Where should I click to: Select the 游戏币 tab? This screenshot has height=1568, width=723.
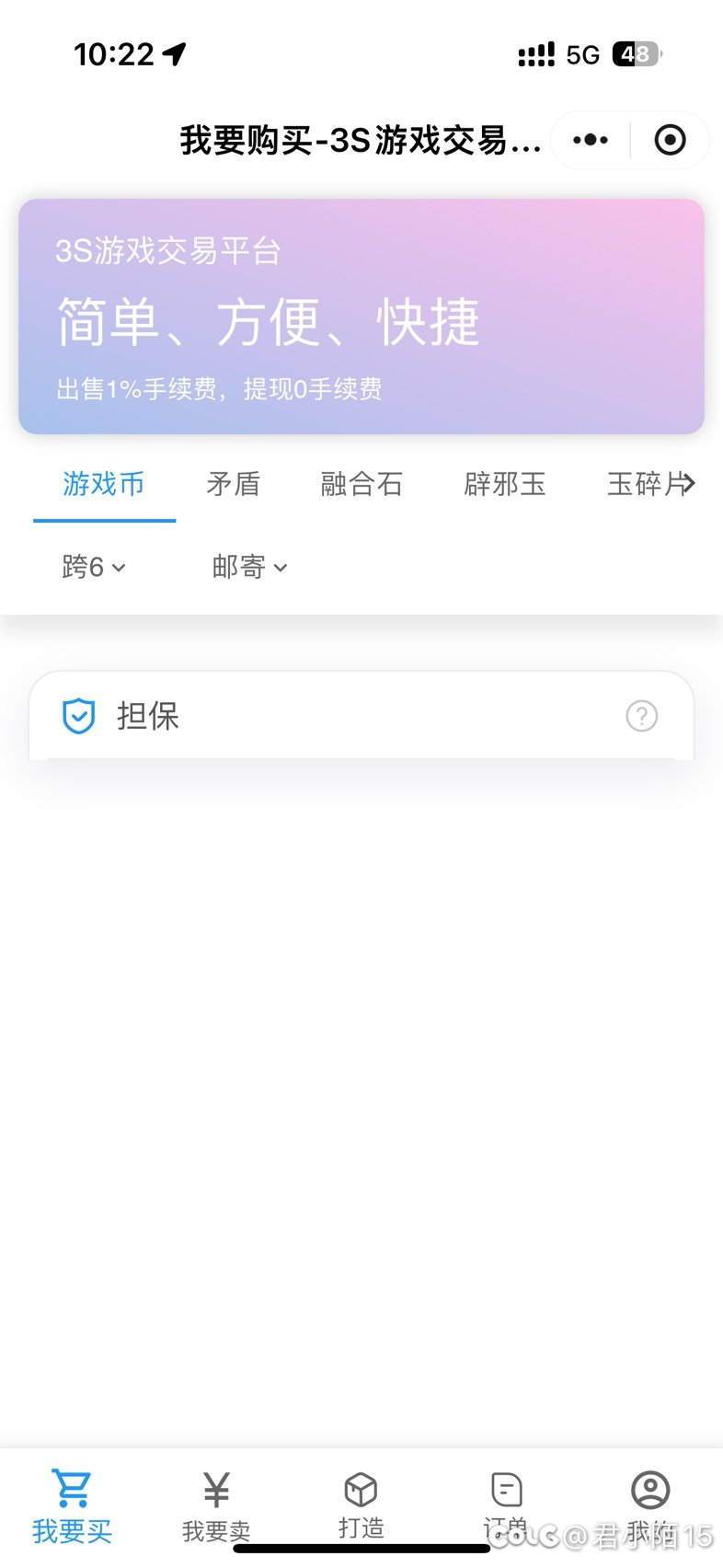tap(104, 484)
